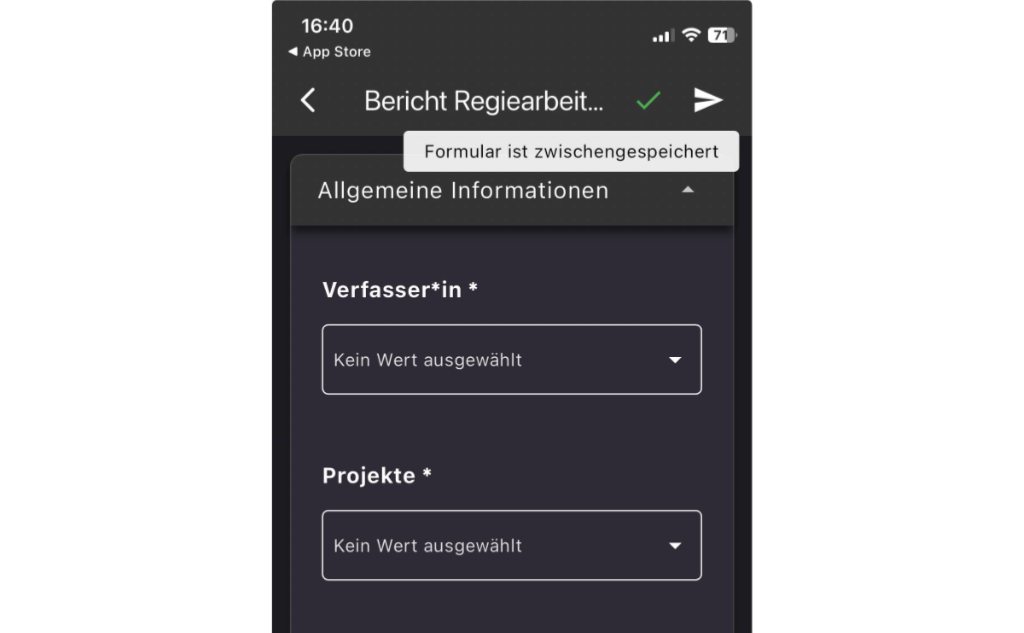Send the form with the paper plane icon
Viewport: 1024px width, 633px height.
click(x=708, y=100)
